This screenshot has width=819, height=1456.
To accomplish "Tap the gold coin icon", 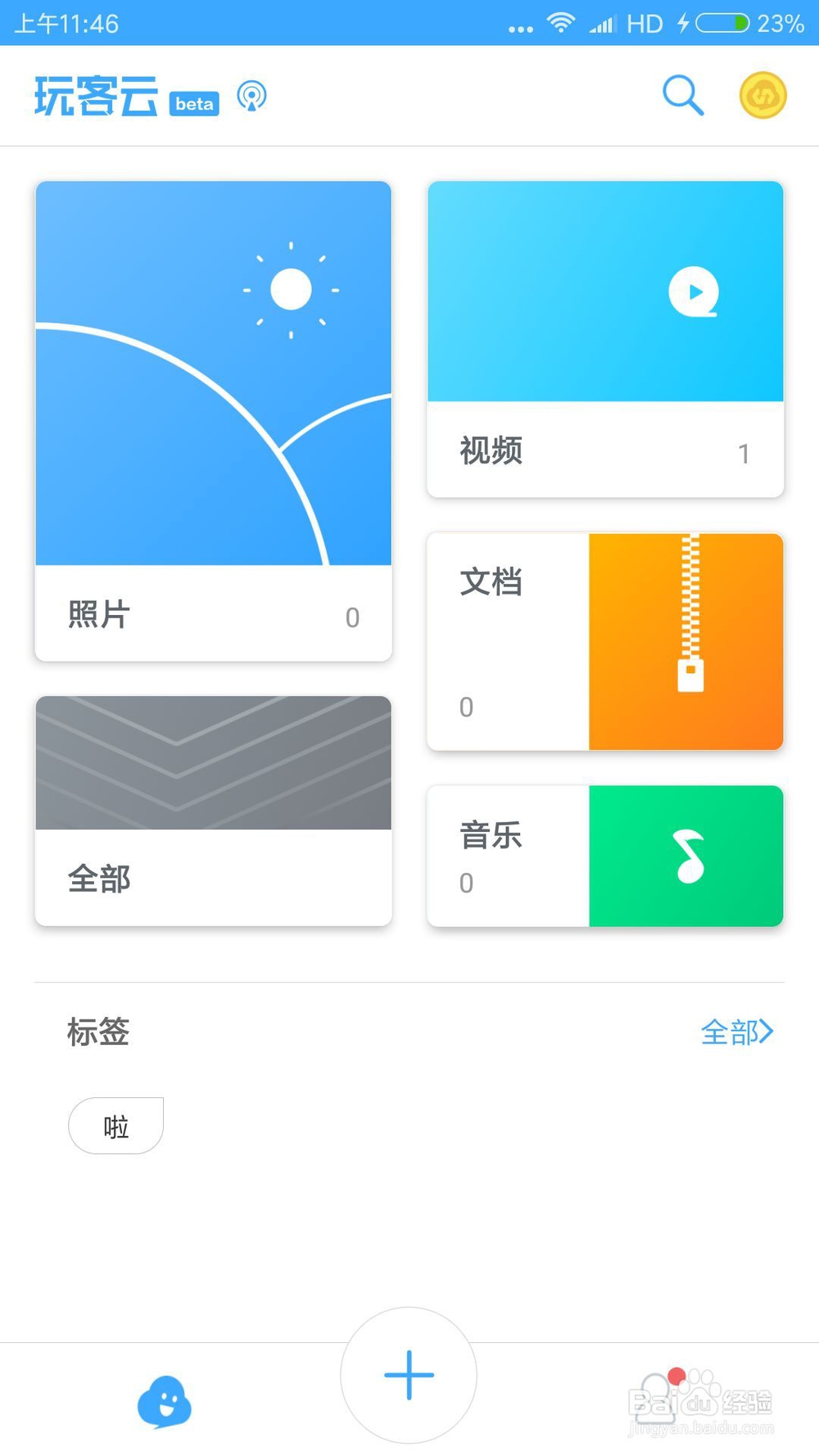I will (762, 96).
